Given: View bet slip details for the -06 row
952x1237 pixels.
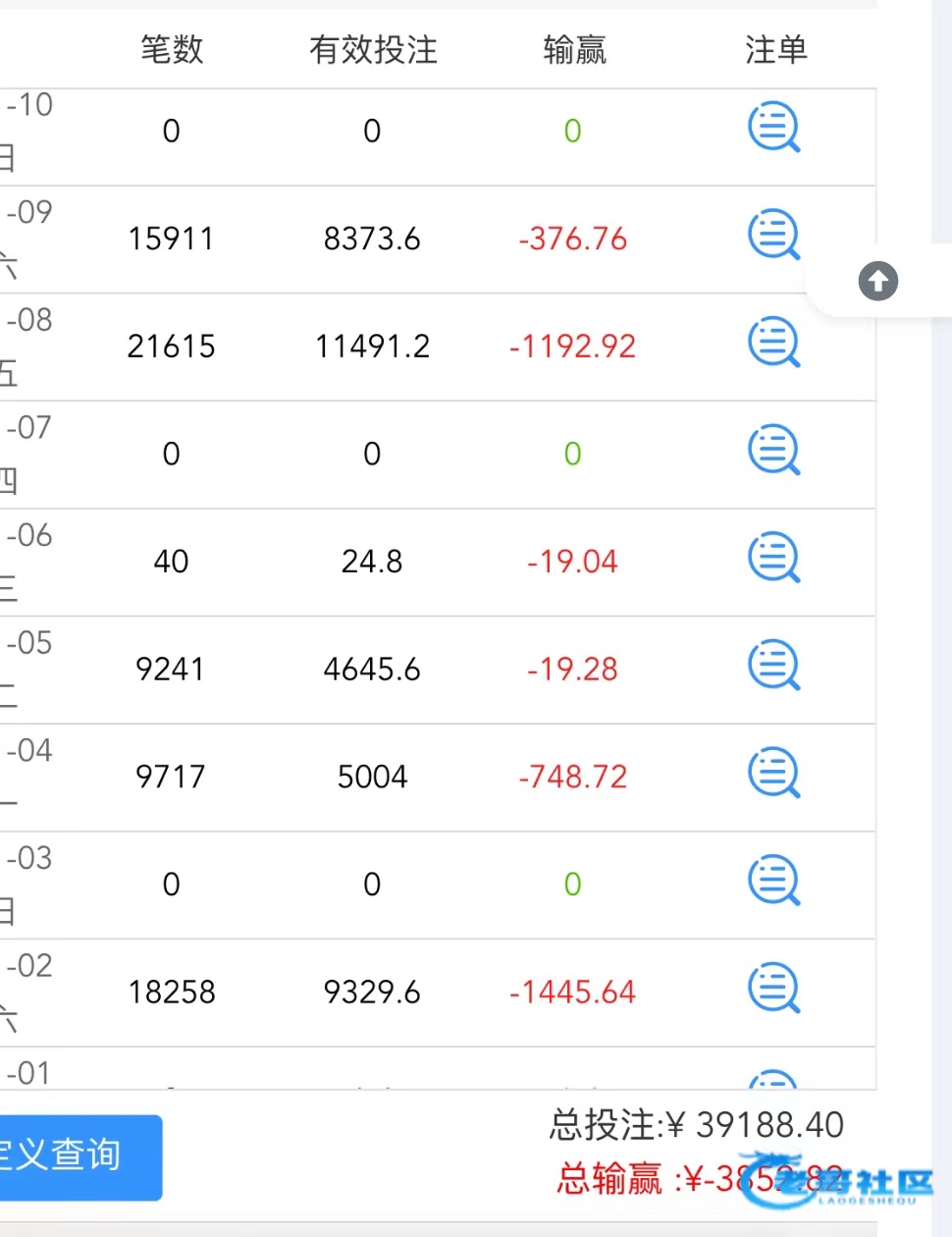Looking at the screenshot, I should (x=774, y=559).
